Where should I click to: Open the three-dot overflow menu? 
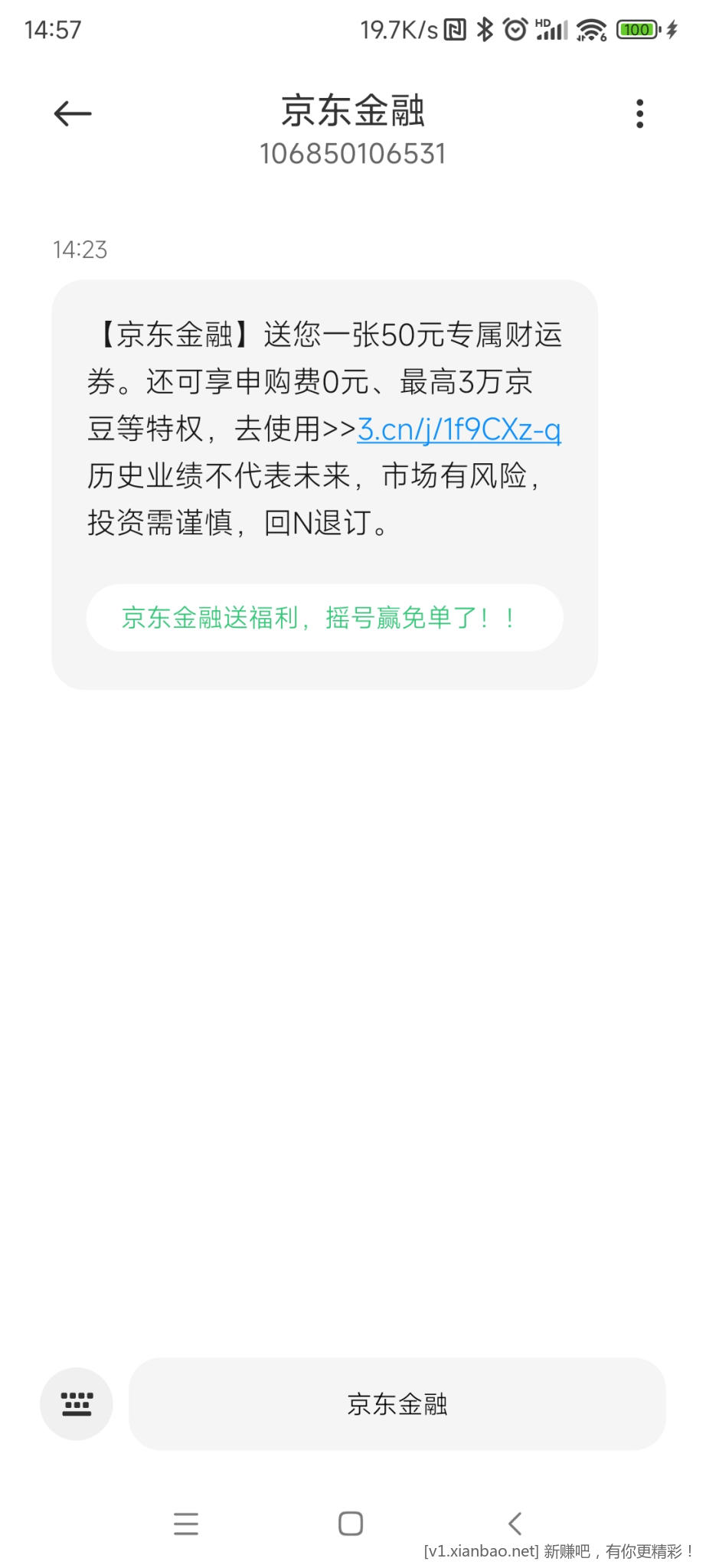click(639, 114)
